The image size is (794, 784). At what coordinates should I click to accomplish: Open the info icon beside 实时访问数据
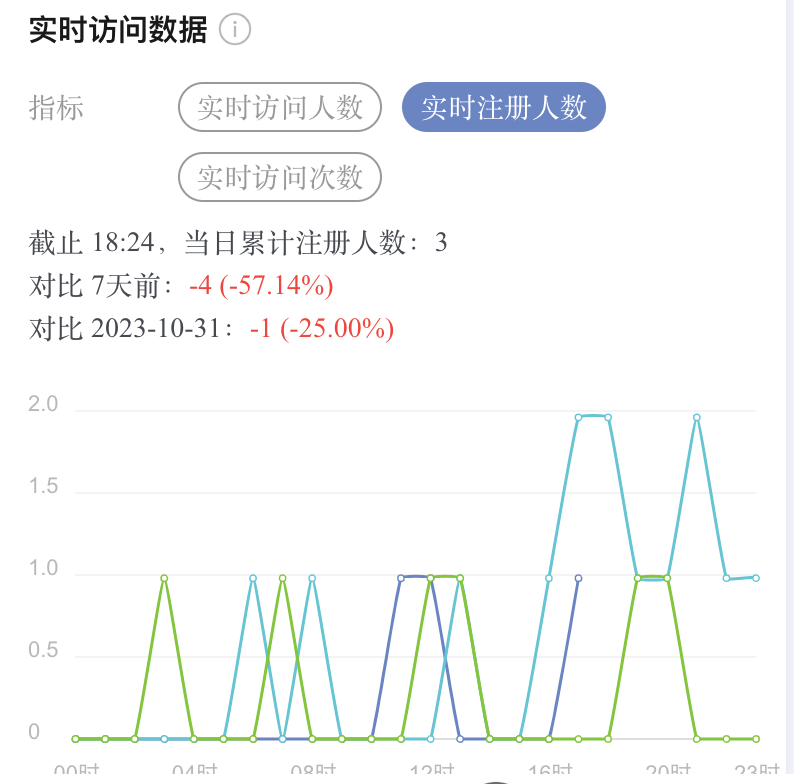(x=235, y=30)
